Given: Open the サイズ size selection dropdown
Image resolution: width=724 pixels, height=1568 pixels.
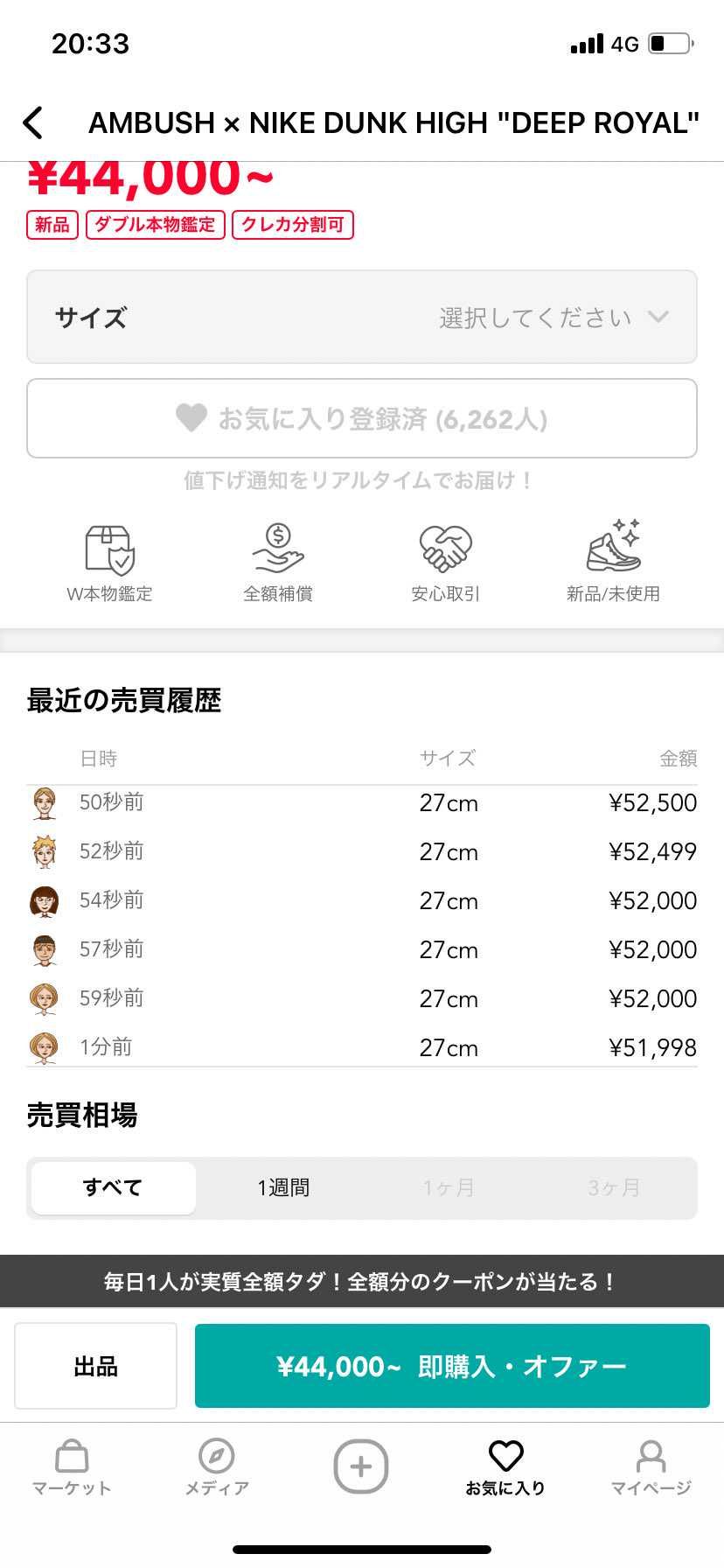Looking at the screenshot, I should point(362,317).
